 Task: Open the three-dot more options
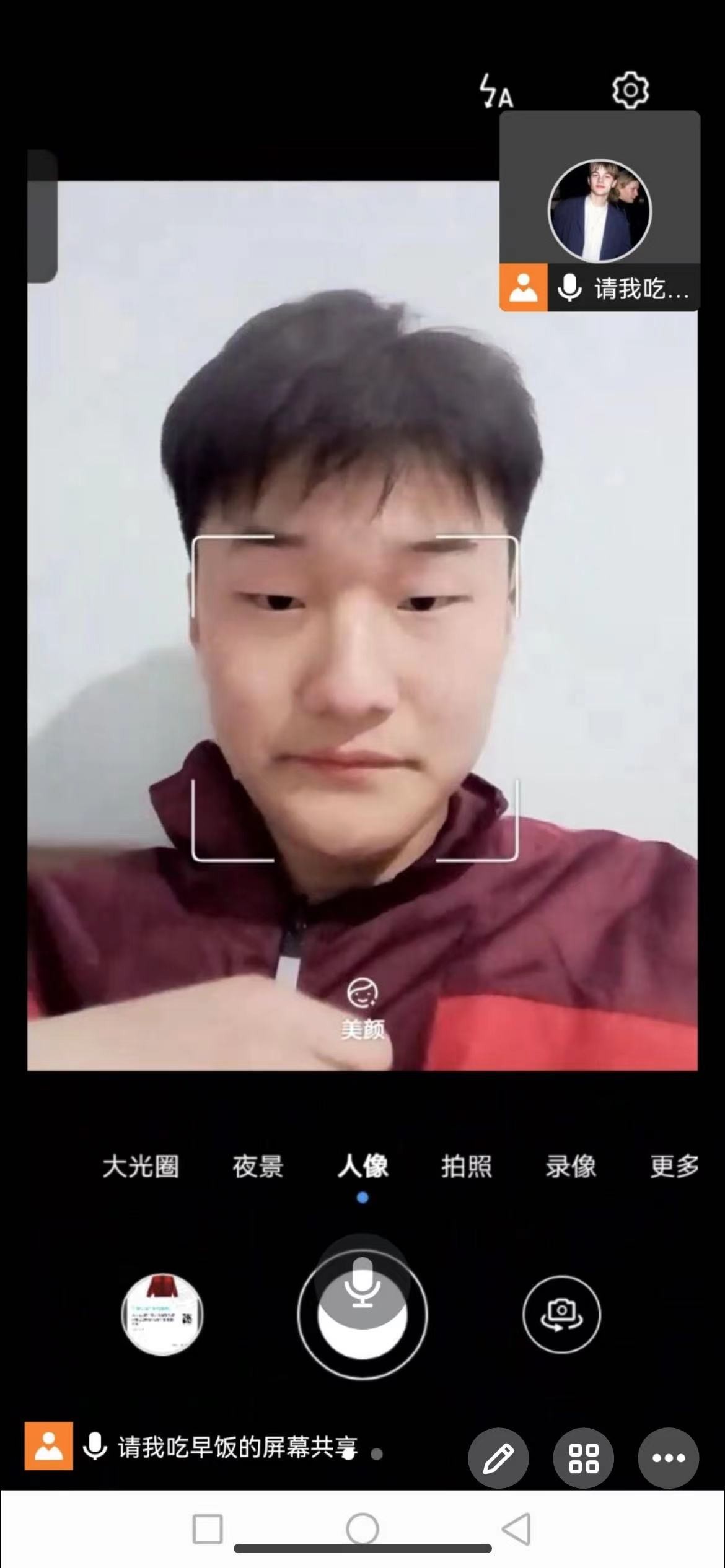[x=669, y=1458]
